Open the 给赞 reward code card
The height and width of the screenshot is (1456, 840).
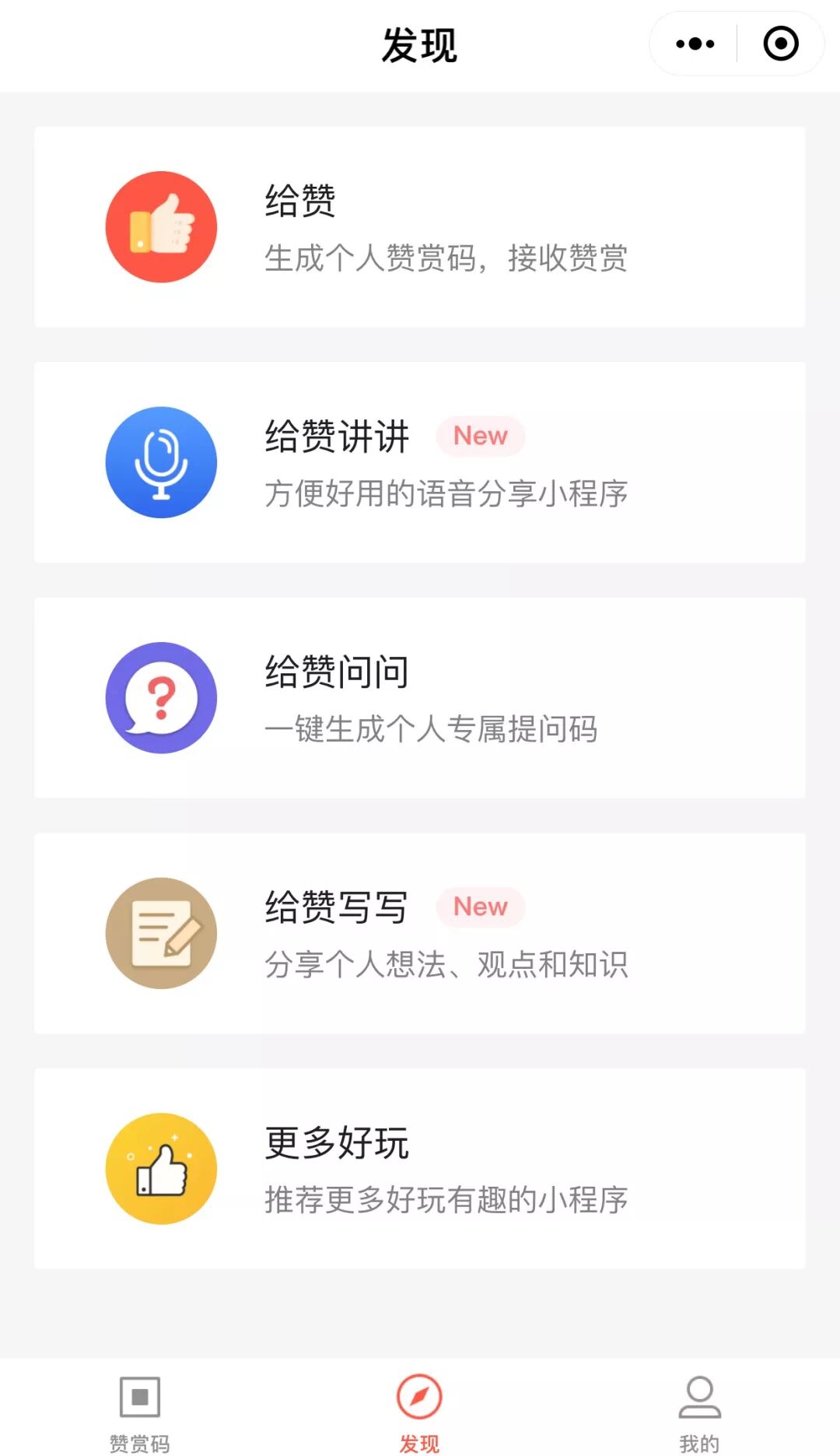coord(419,226)
